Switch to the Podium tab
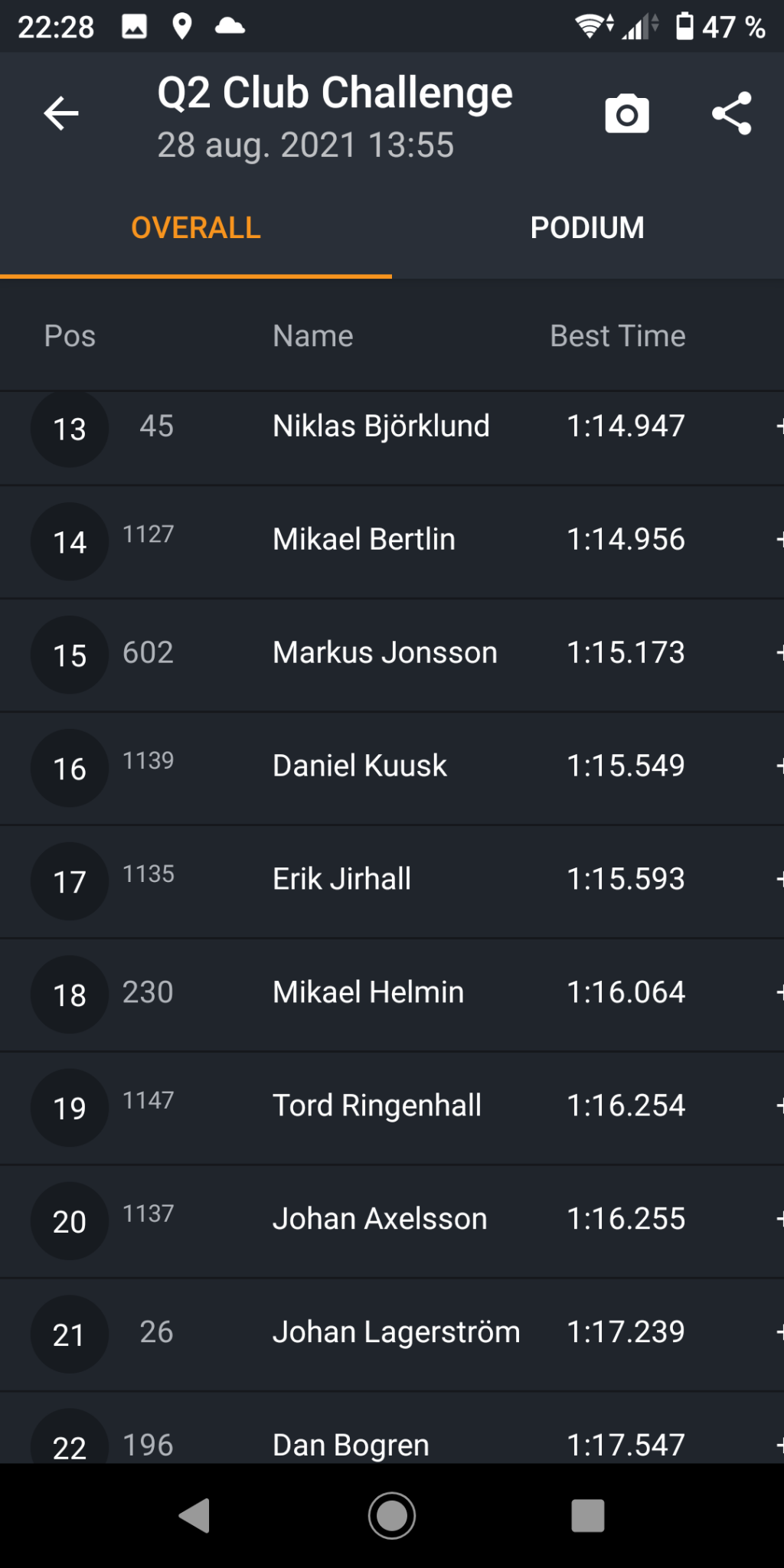This screenshot has width=784, height=1568. tap(588, 228)
